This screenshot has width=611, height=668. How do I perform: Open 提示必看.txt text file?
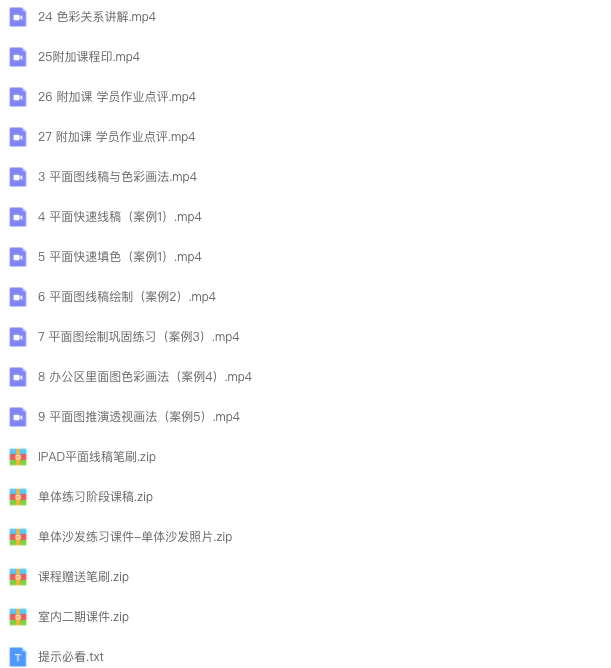click(70, 657)
